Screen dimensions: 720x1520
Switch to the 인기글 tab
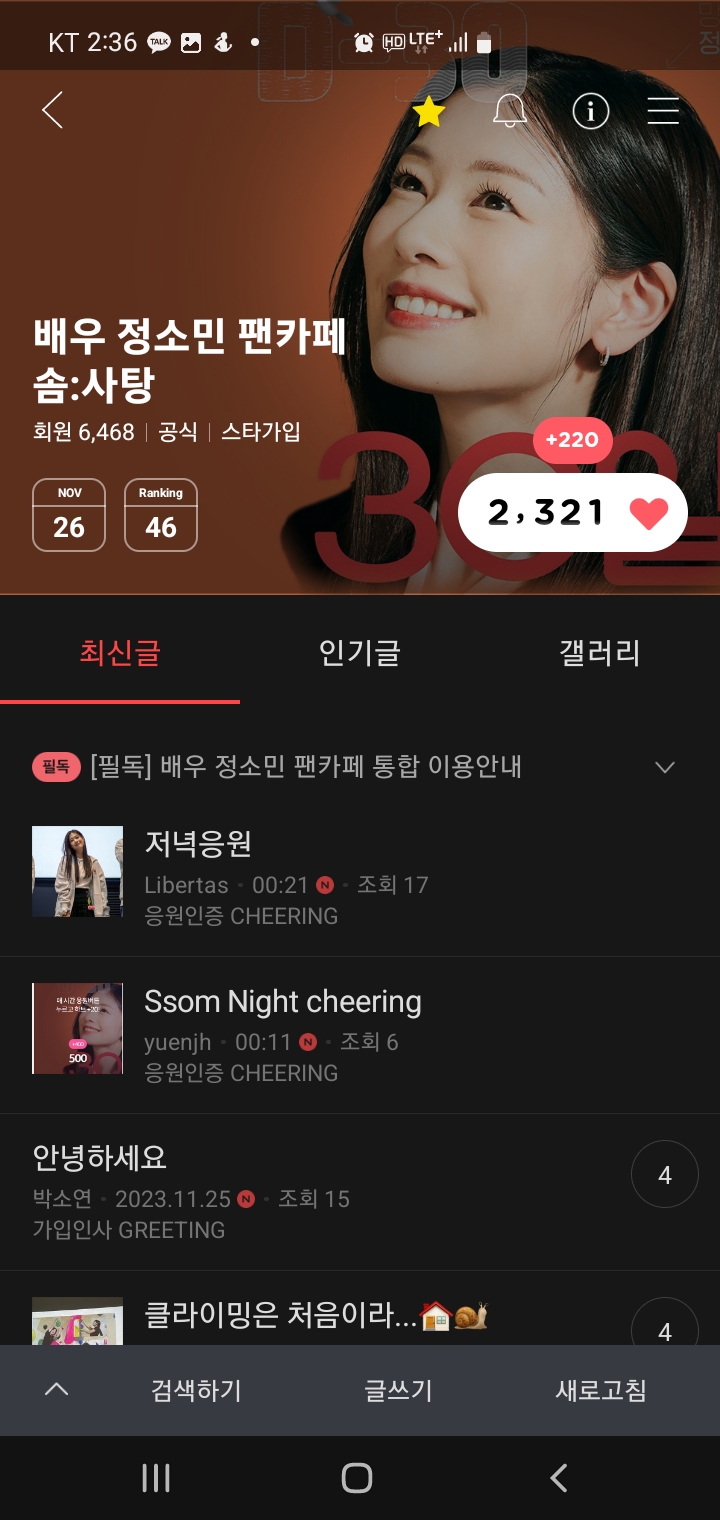tap(360, 654)
